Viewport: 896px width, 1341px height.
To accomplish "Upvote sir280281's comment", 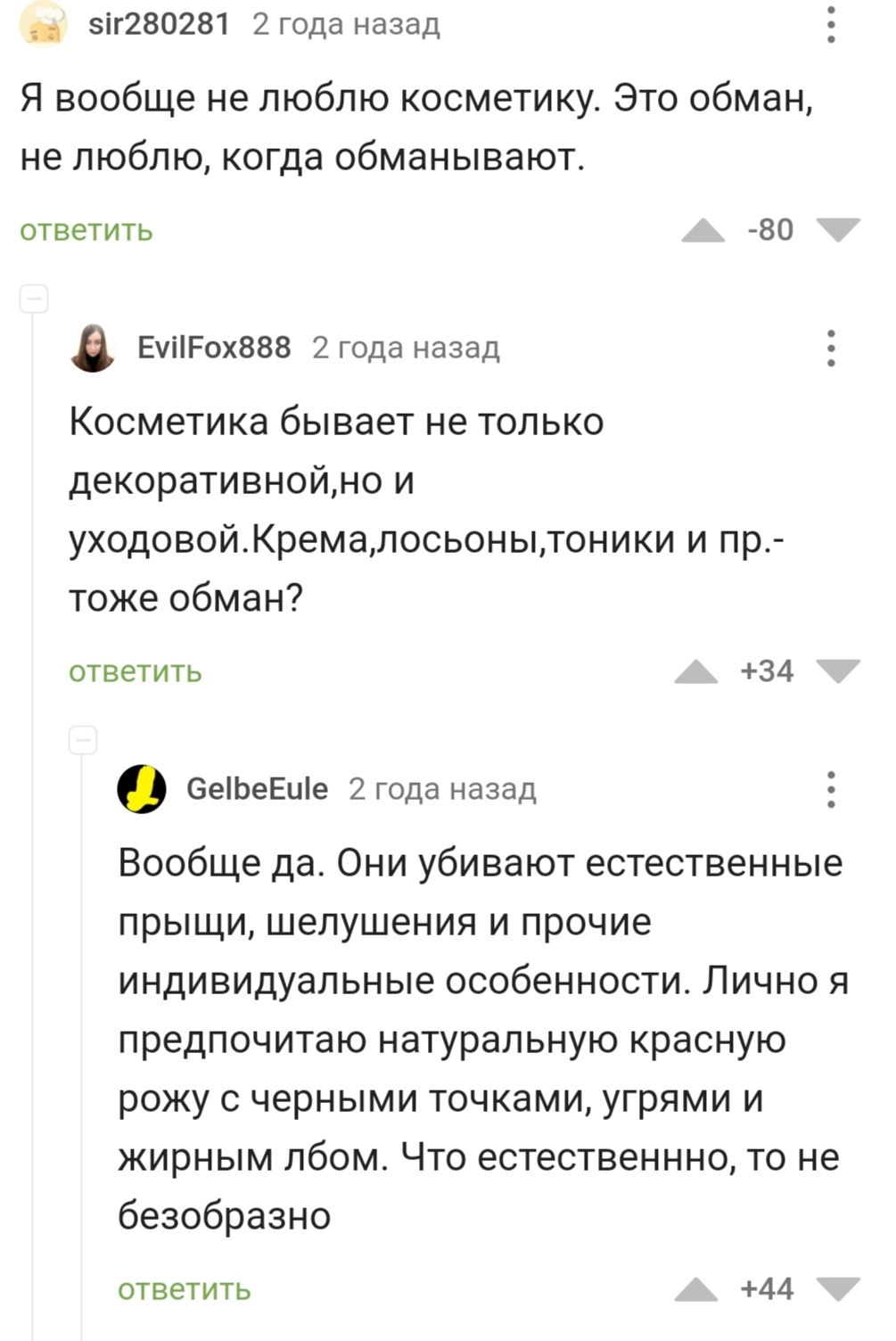I will pyautogui.click(x=703, y=230).
